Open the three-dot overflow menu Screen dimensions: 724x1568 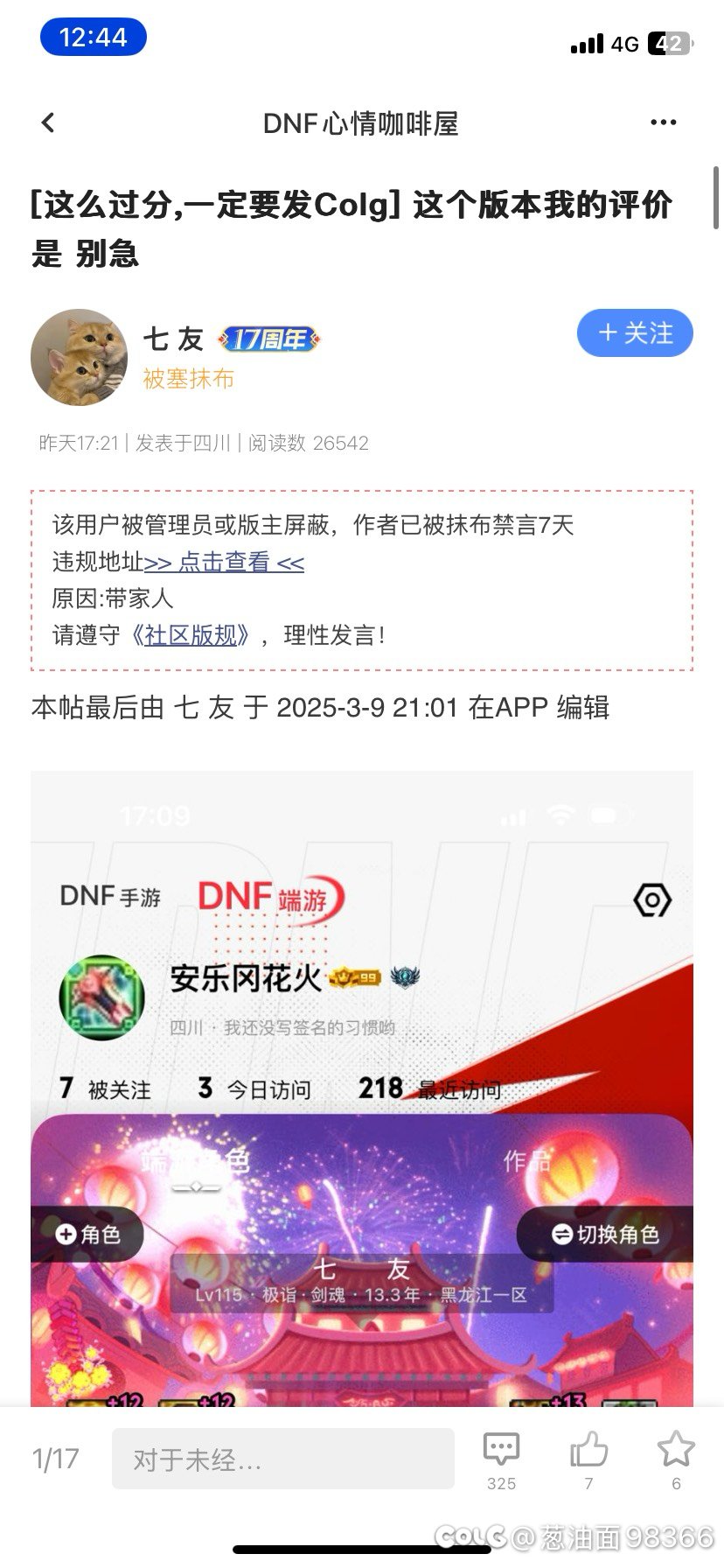[664, 123]
